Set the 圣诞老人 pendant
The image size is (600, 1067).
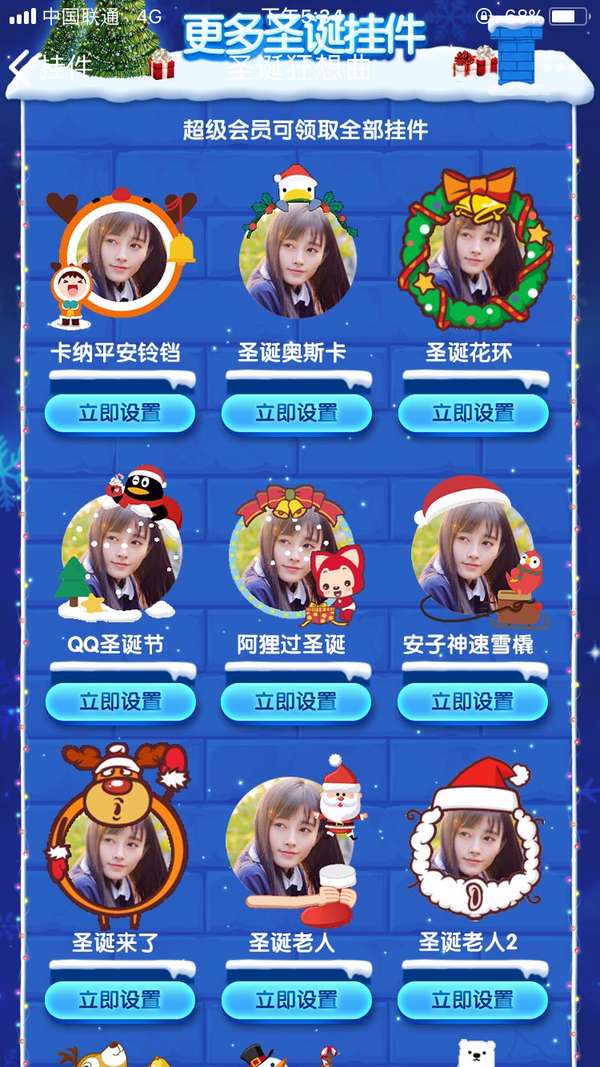pyautogui.click(x=296, y=1000)
